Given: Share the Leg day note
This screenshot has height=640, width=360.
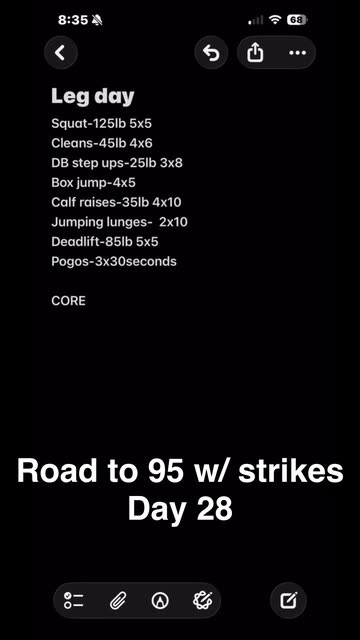Looking at the screenshot, I should coord(256,53).
